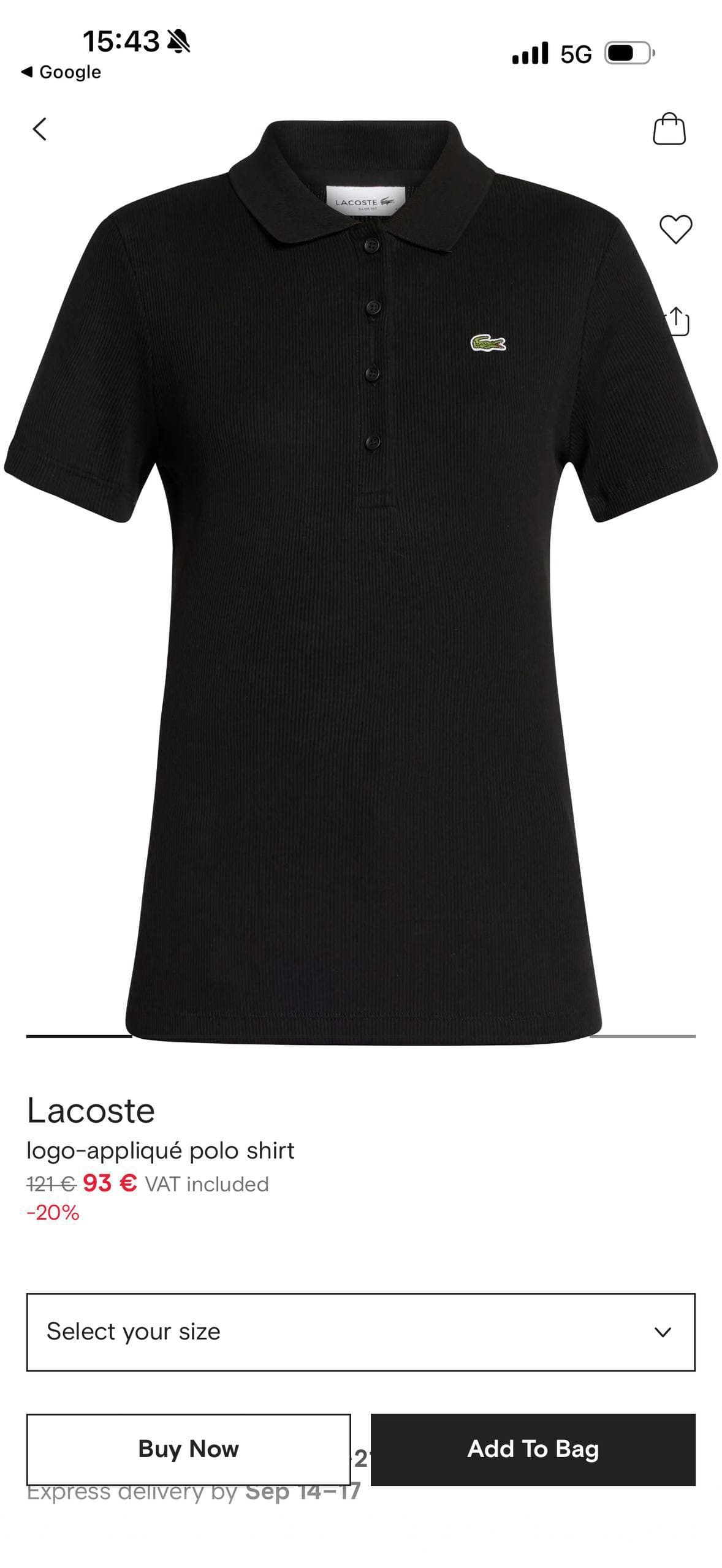
Task: Tap Buy Now
Action: click(188, 1449)
